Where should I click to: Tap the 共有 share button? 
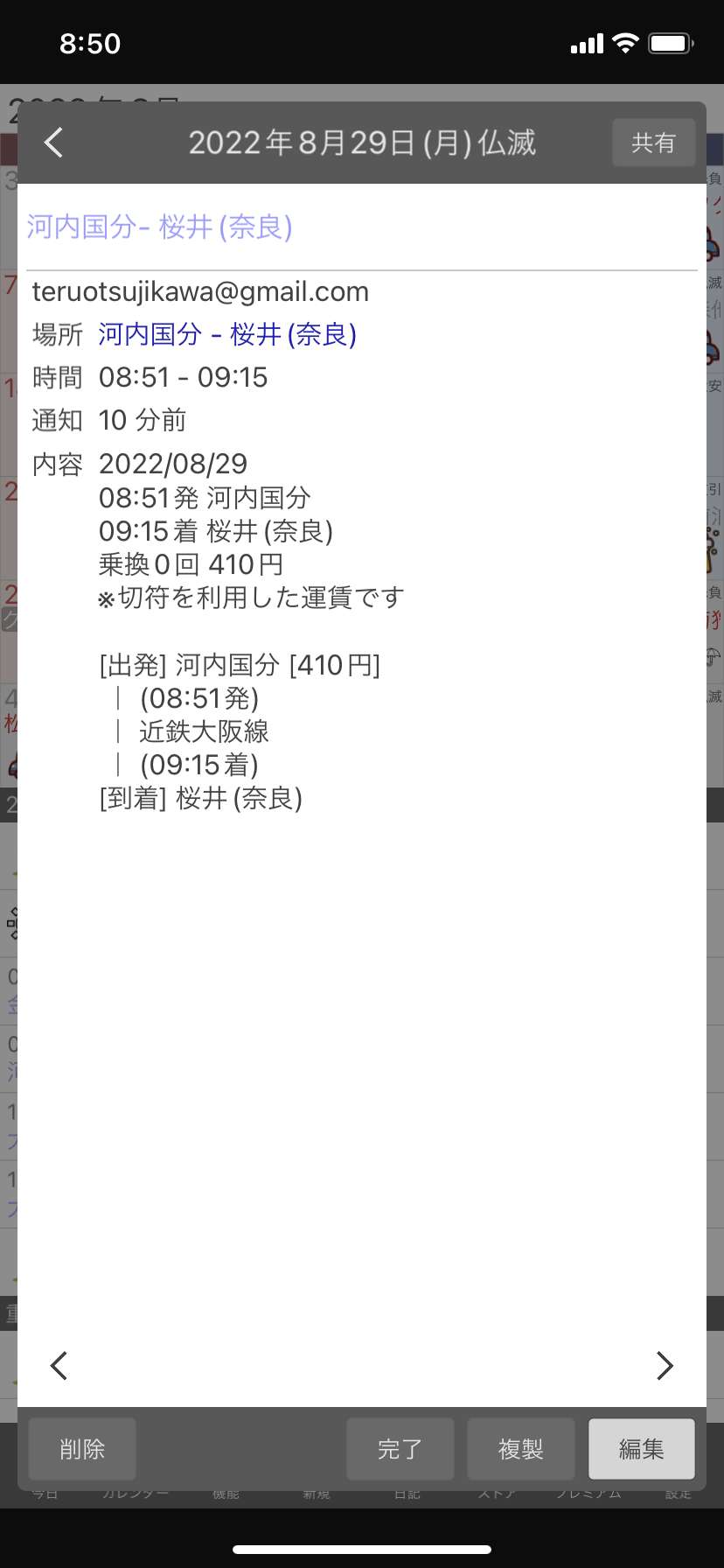pyautogui.click(x=654, y=143)
